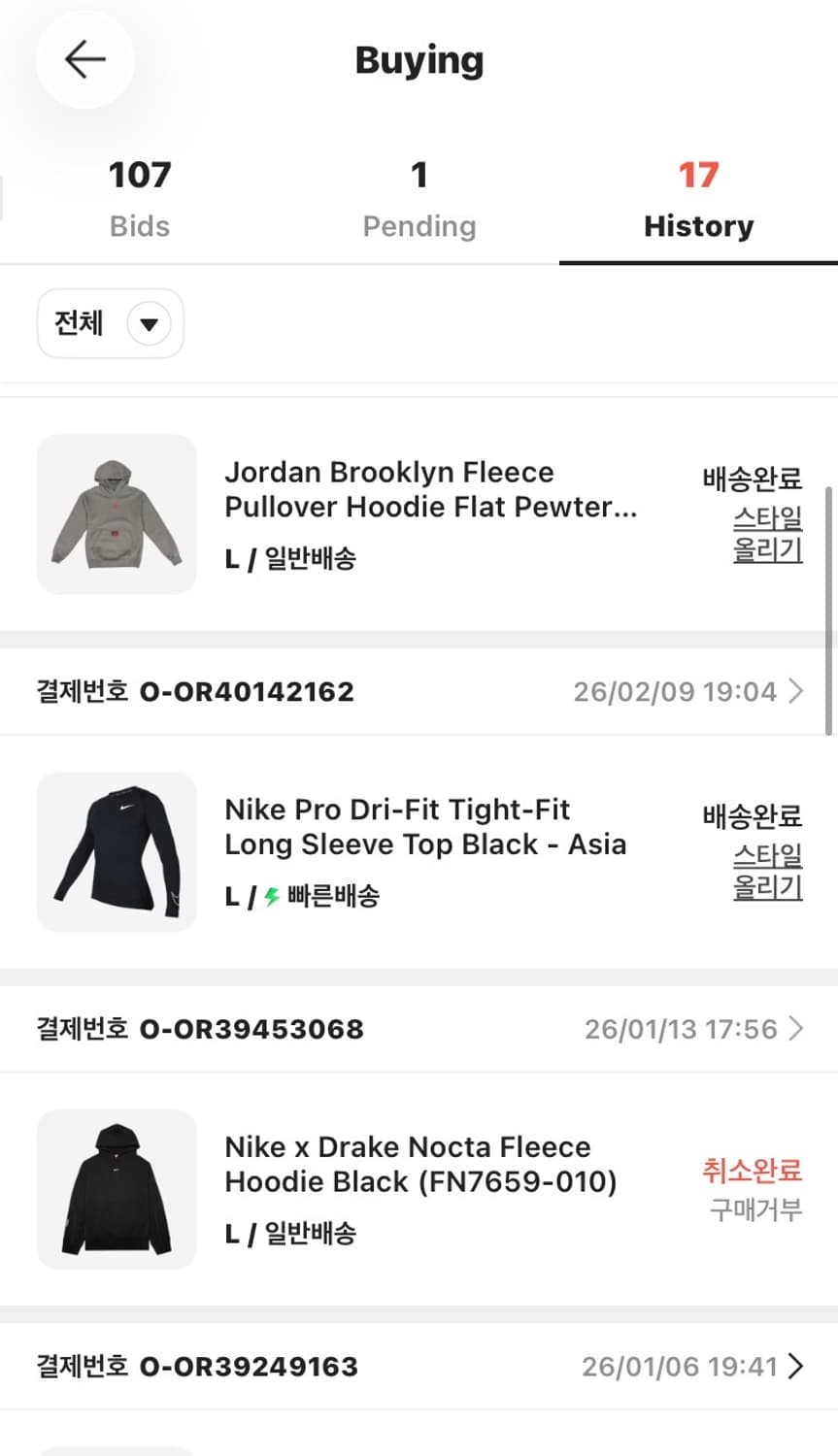
Task: Open the Nike Pro Dri-Fit top thumbnail
Action: [116, 852]
